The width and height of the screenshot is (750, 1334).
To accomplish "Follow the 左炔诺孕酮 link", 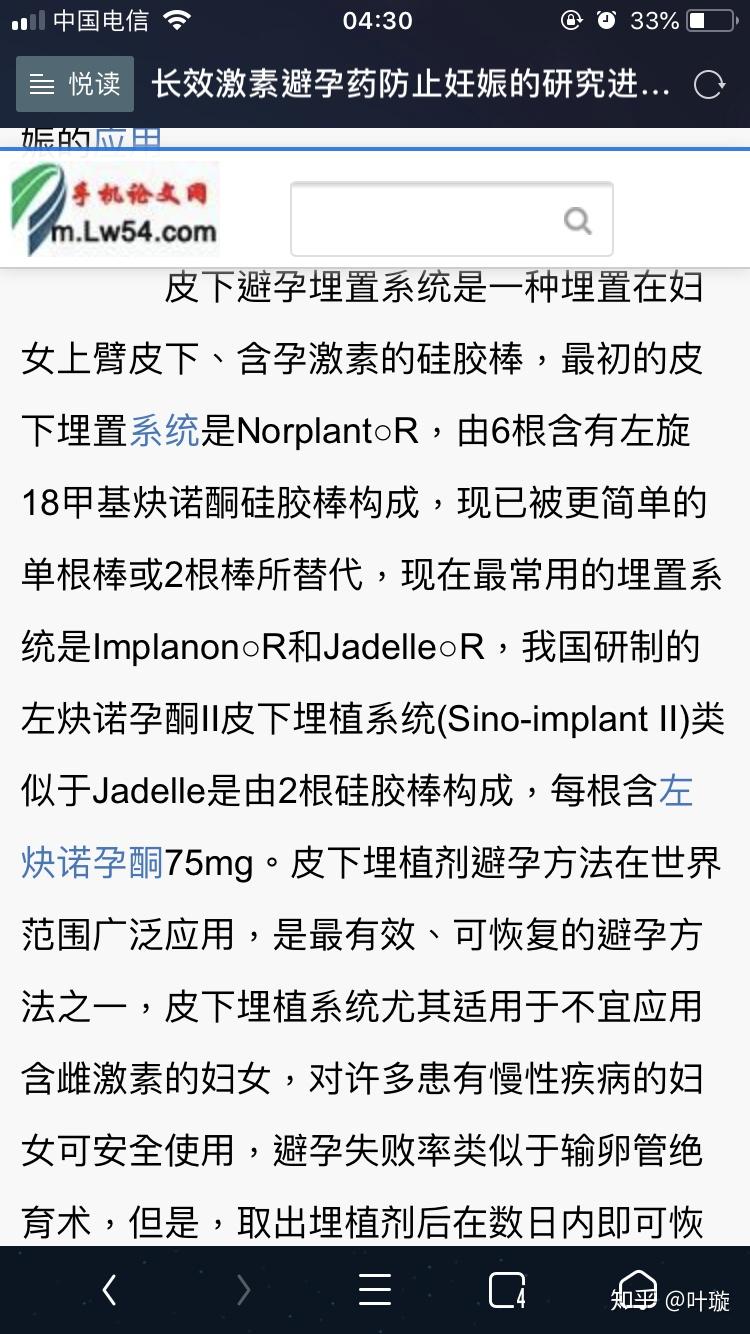I will pyautogui.click(x=93, y=862).
